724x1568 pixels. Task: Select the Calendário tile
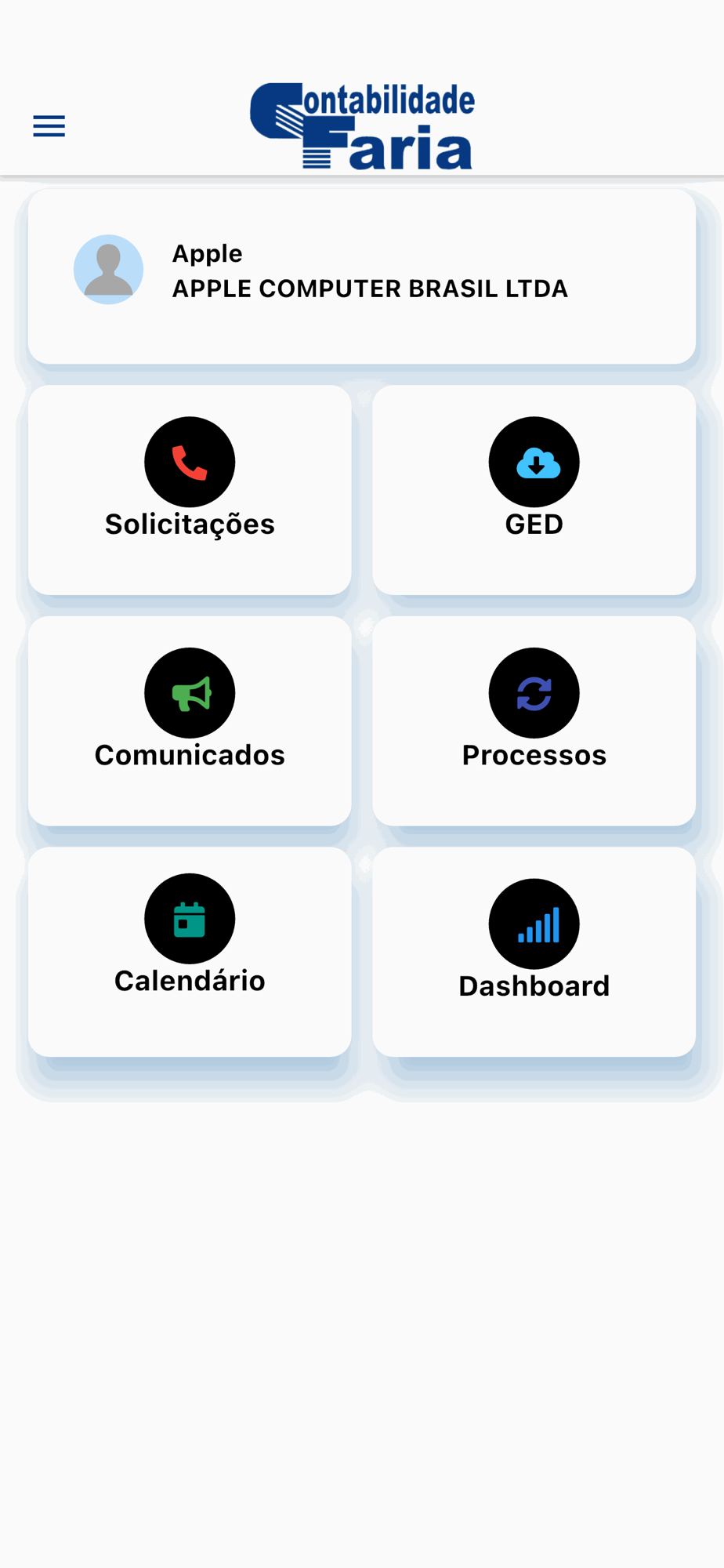click(190, 952)
